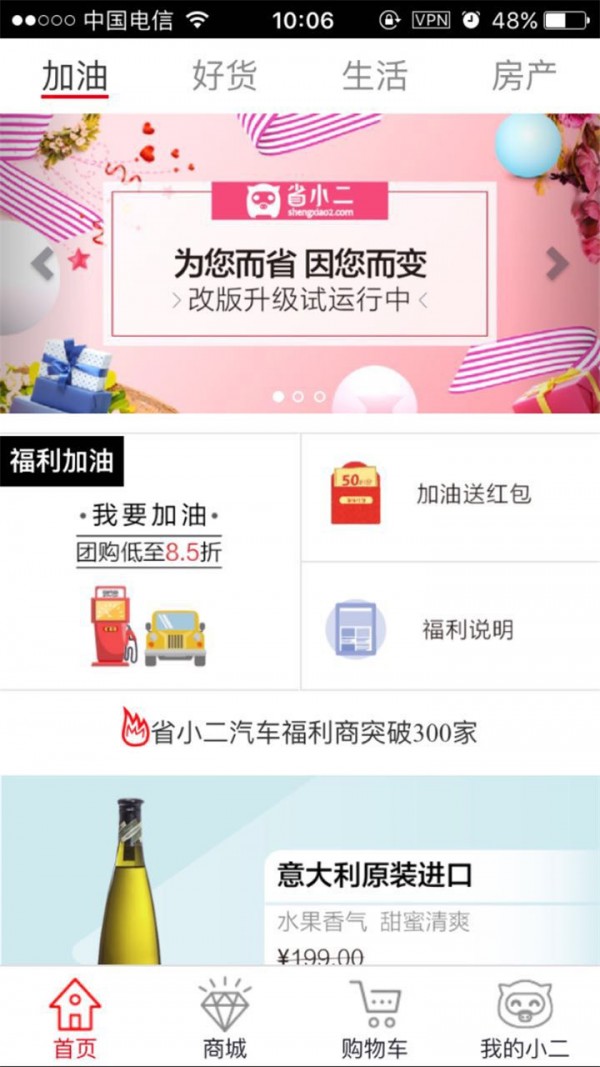Open the 购物车 shopping cart tab
This screenshot has width=600, height=1067.
coord(375,1018)
